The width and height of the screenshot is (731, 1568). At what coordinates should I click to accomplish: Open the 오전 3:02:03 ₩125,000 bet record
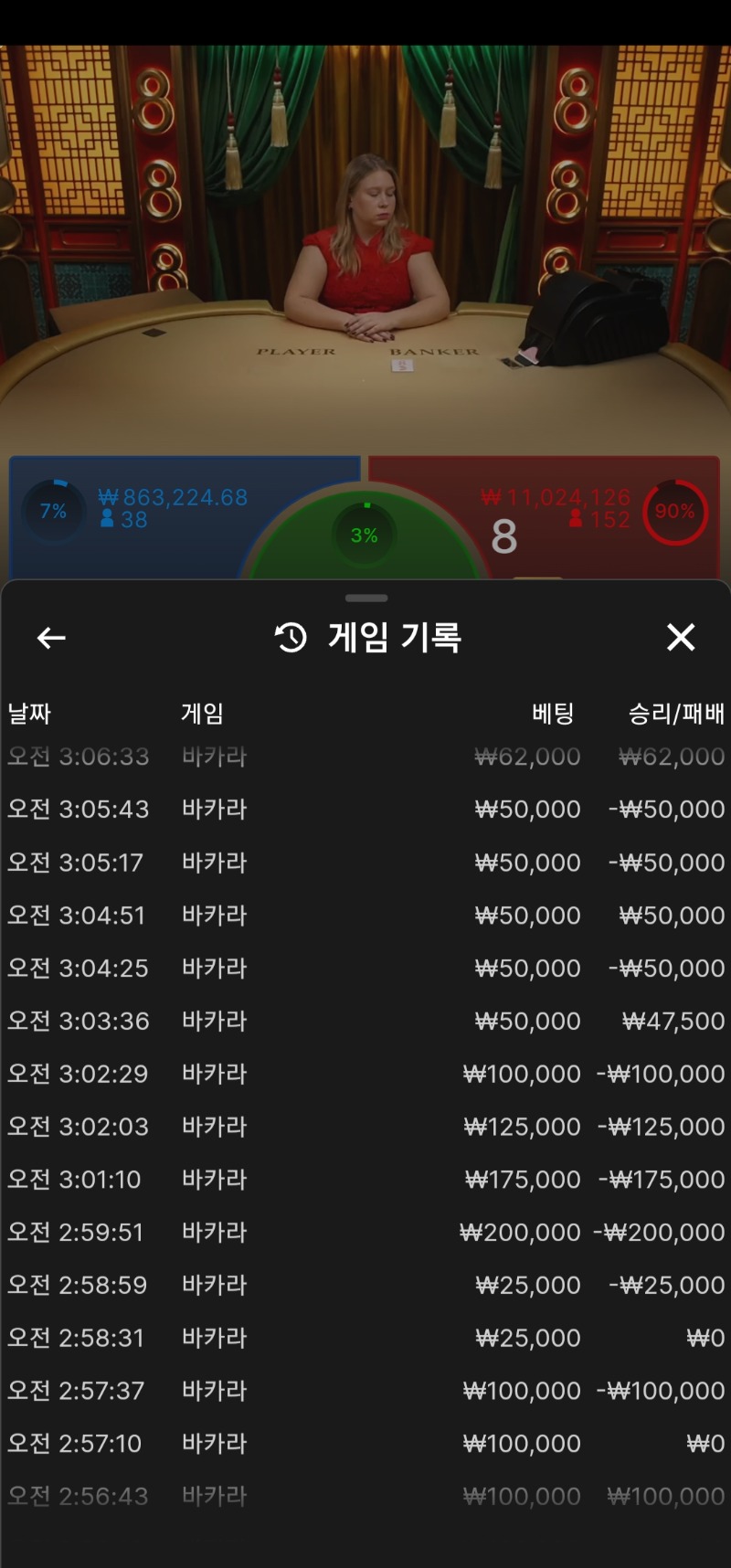click(x=365, y=1127)
